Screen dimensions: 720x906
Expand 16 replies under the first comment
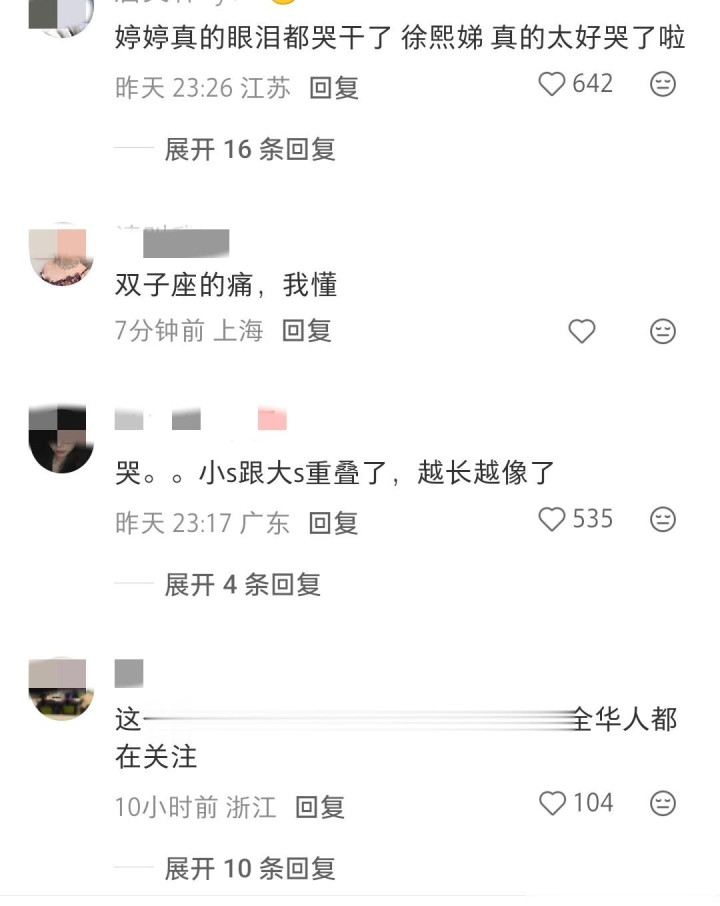click(249, 150)
